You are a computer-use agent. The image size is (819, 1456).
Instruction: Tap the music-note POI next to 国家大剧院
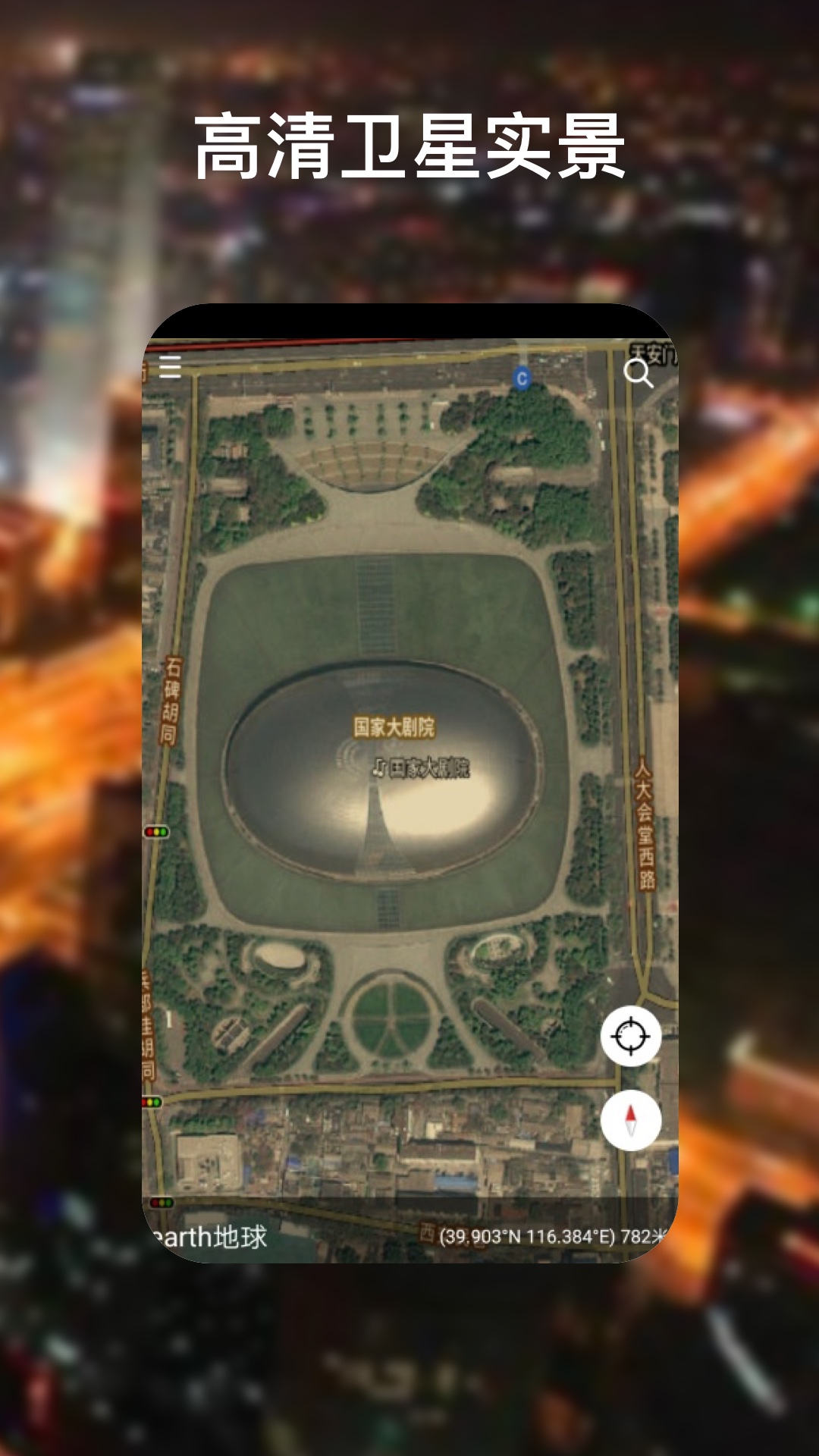377,768
